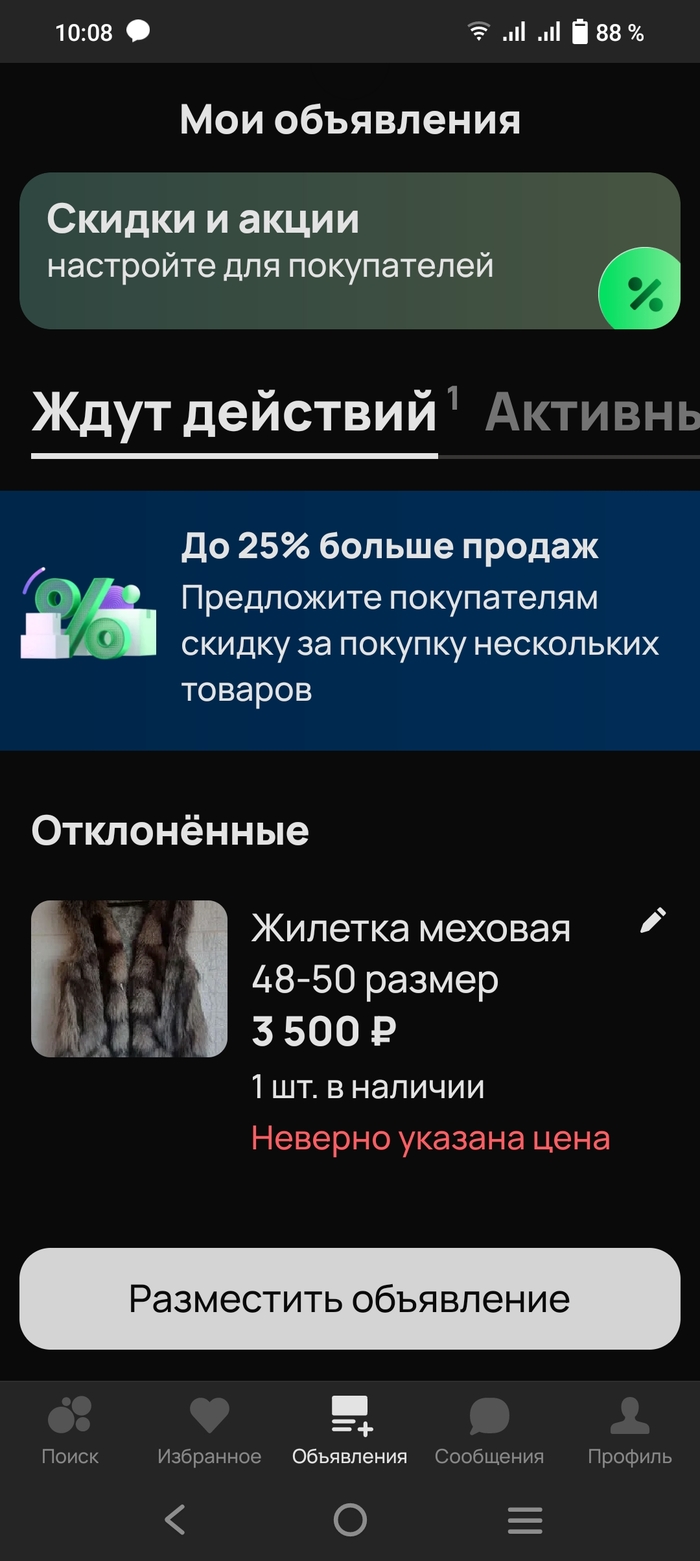
Task: Open the До 25% больше продаж promo
Action: (349, 619)
